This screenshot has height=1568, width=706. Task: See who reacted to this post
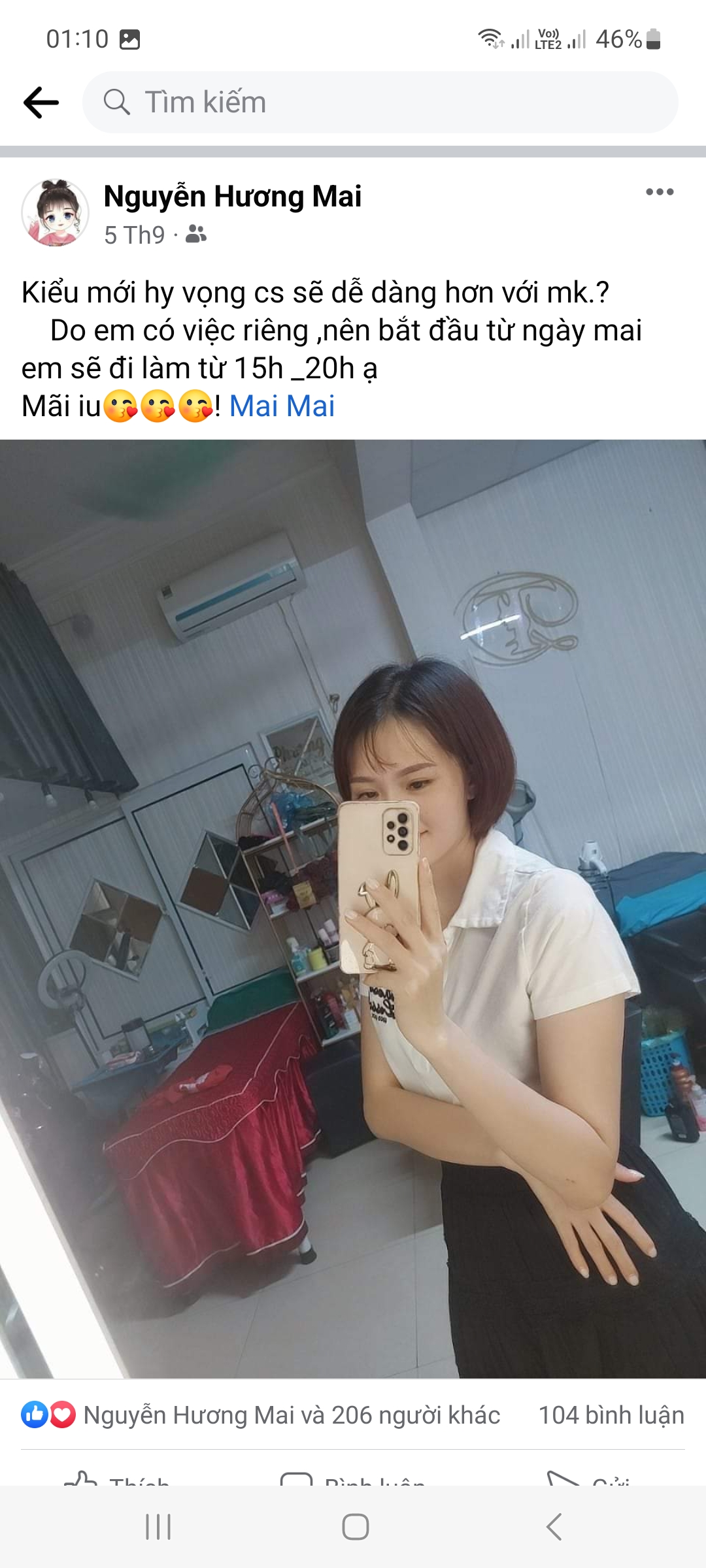point(261,1415)
